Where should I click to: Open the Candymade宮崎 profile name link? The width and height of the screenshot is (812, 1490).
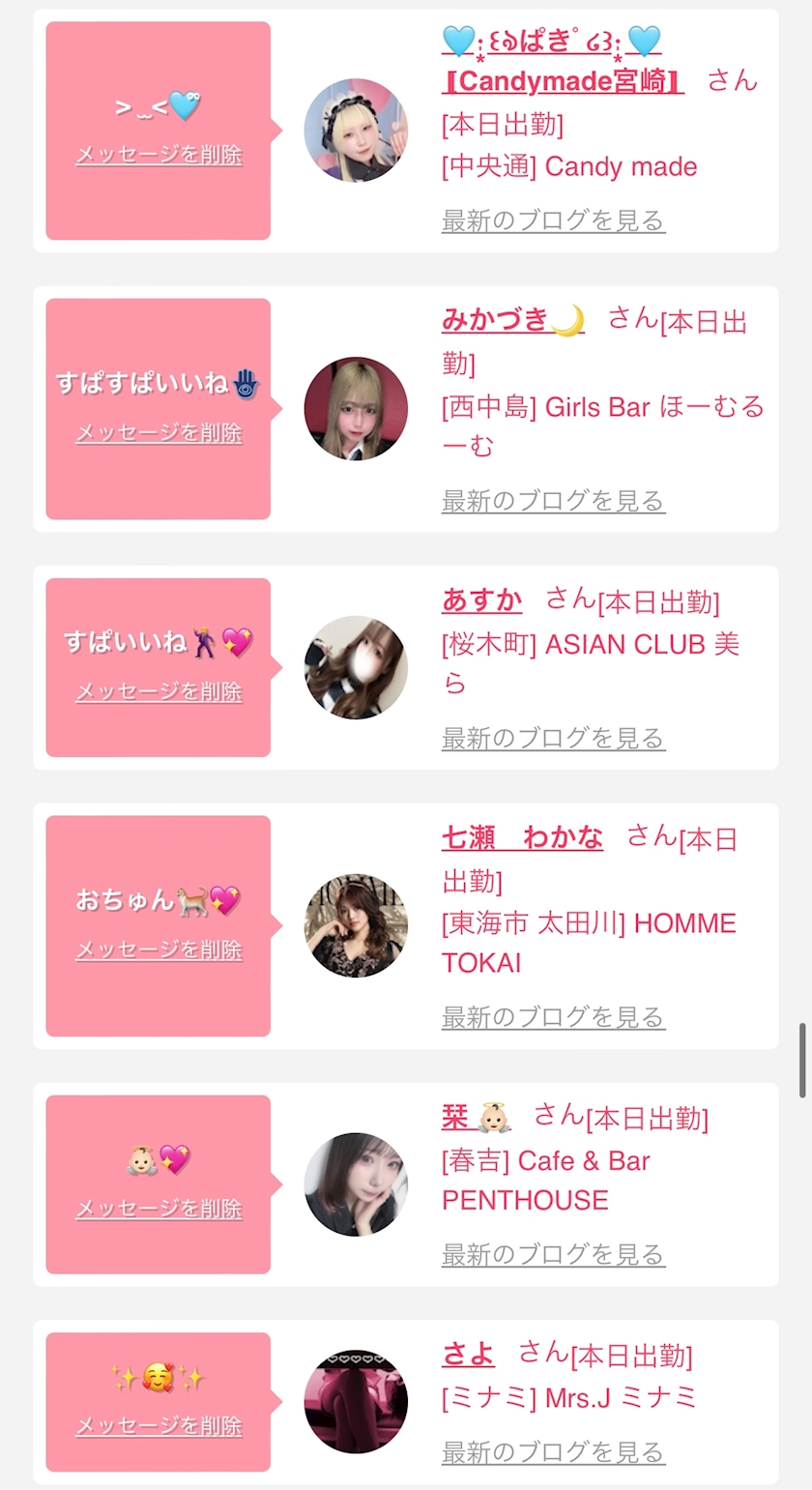click(562, 81)
